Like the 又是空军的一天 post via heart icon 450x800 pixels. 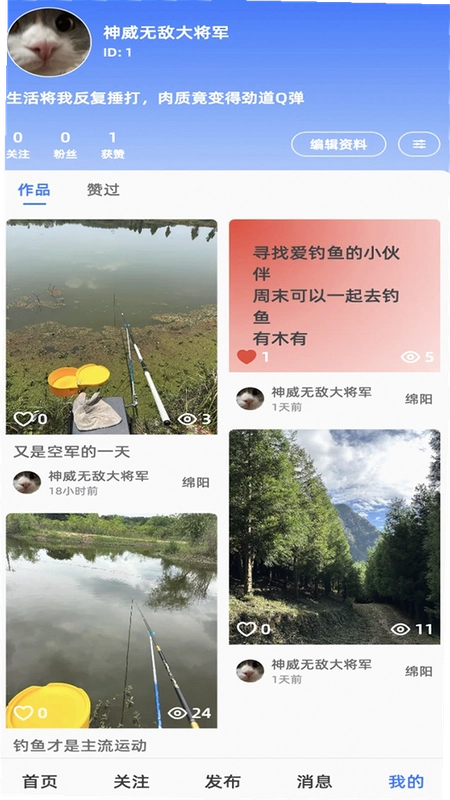point(23,419)
